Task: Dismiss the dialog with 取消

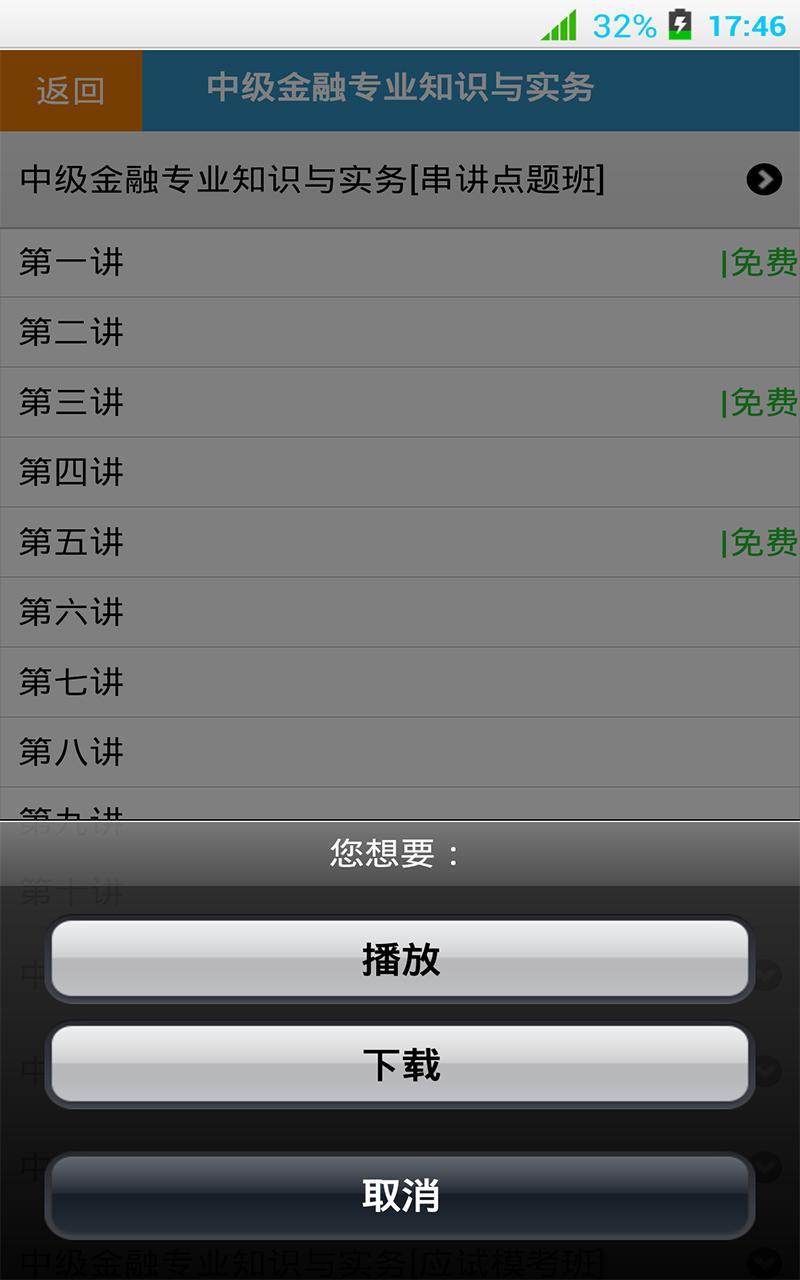Action: point(400,1195)
